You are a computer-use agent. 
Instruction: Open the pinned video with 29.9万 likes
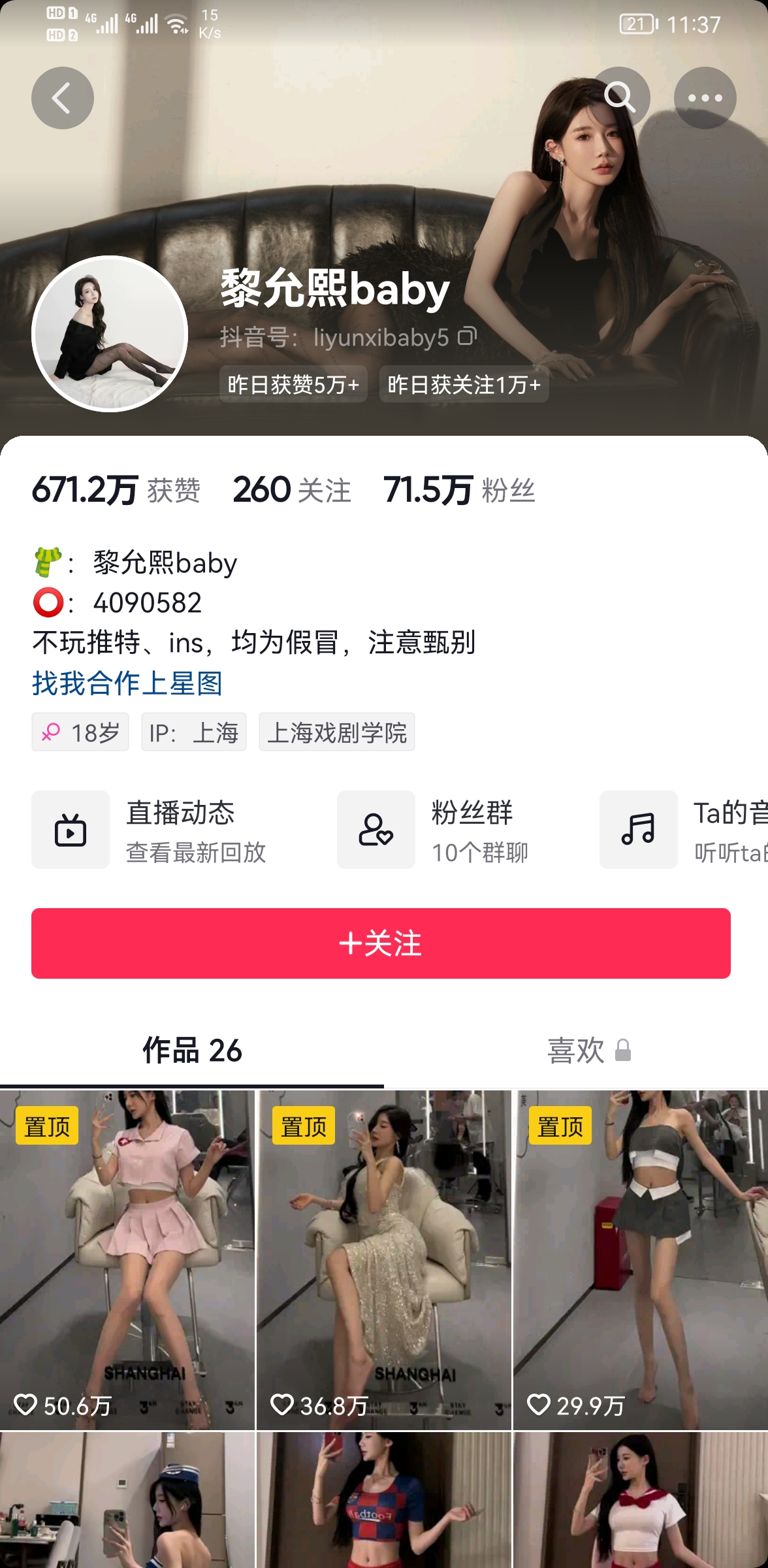[640, 1261]
